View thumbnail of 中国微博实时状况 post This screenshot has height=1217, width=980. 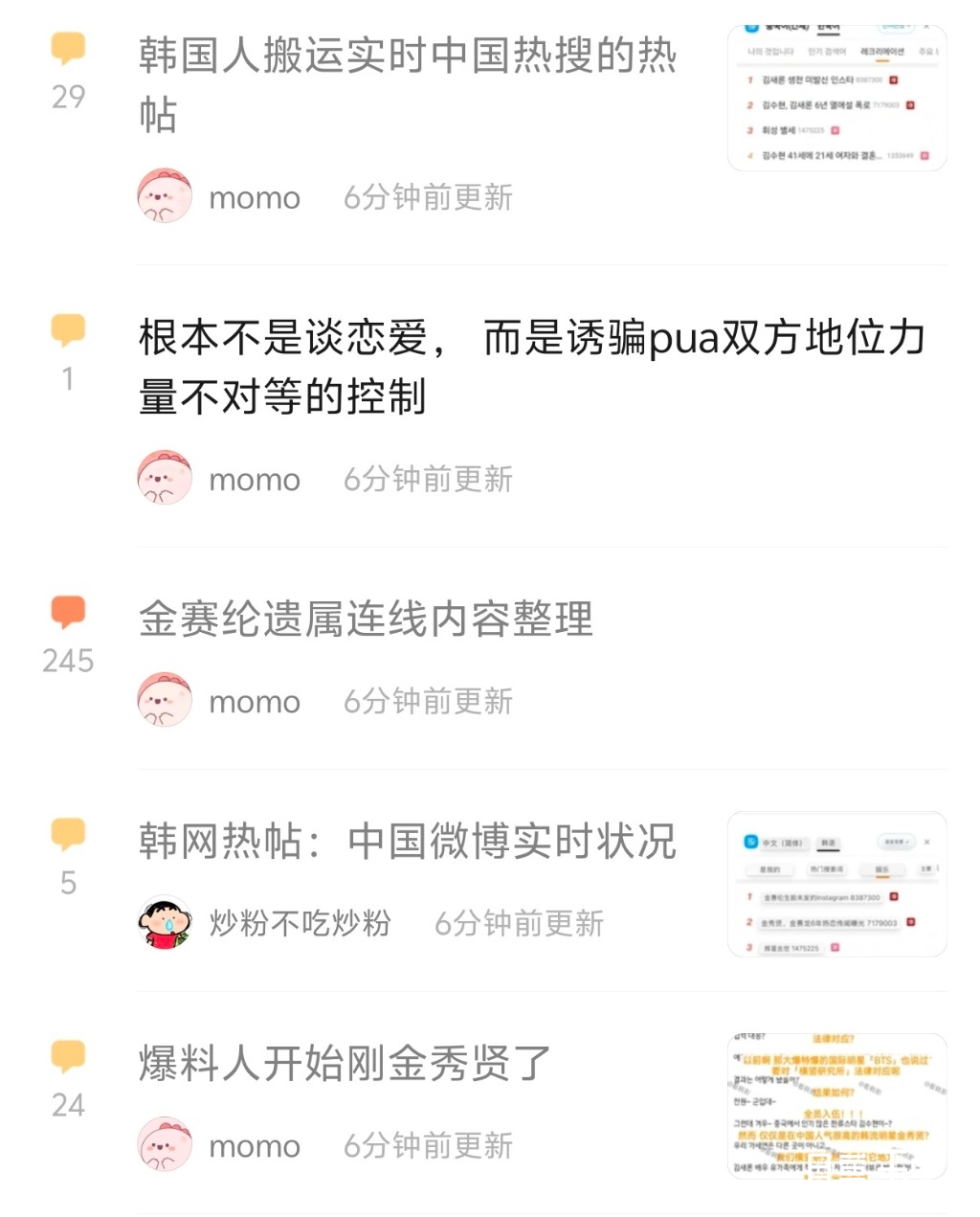(x=836, y=884)
